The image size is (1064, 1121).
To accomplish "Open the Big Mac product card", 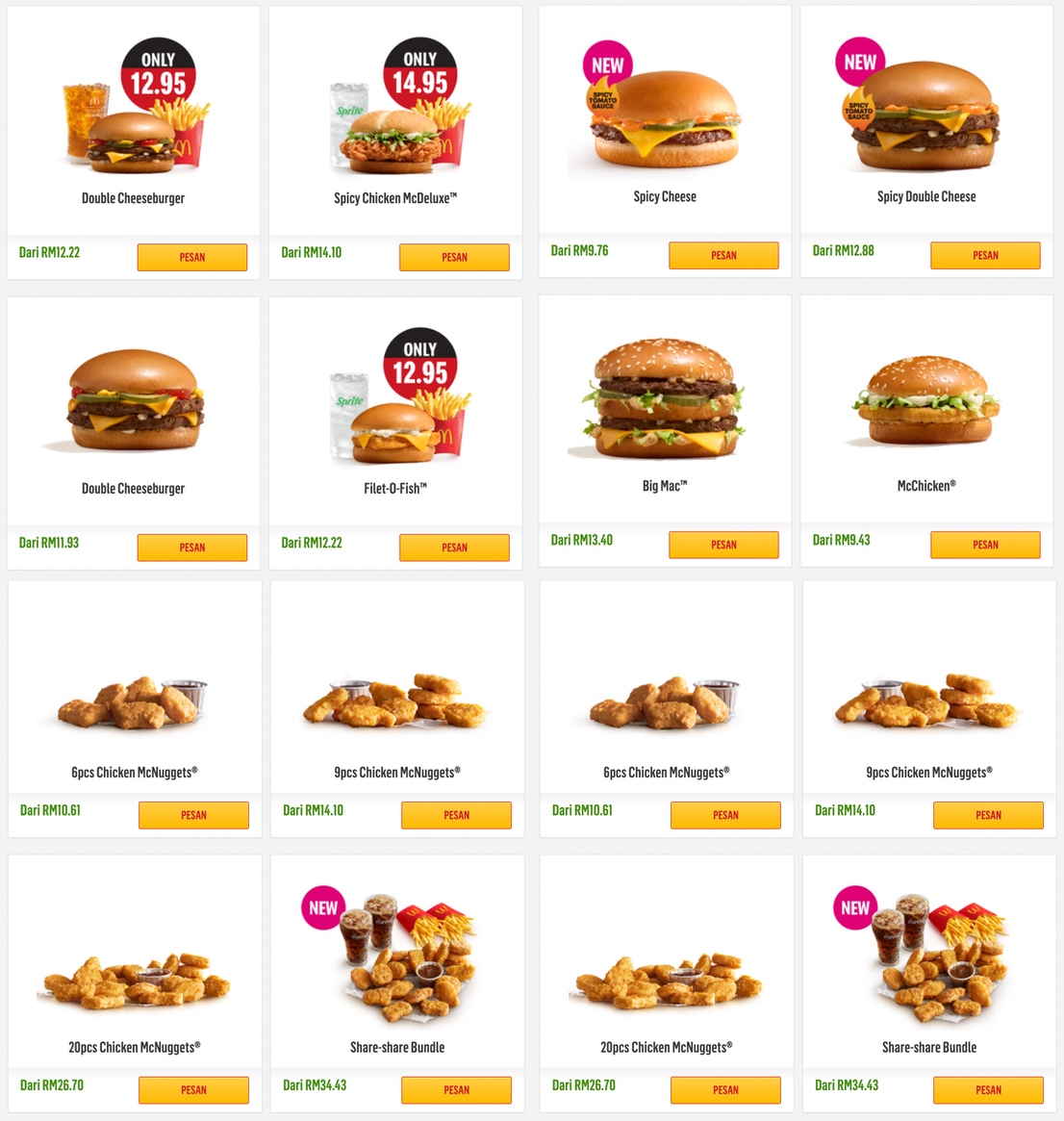I will pyautogui.click(x=665, y=404).
